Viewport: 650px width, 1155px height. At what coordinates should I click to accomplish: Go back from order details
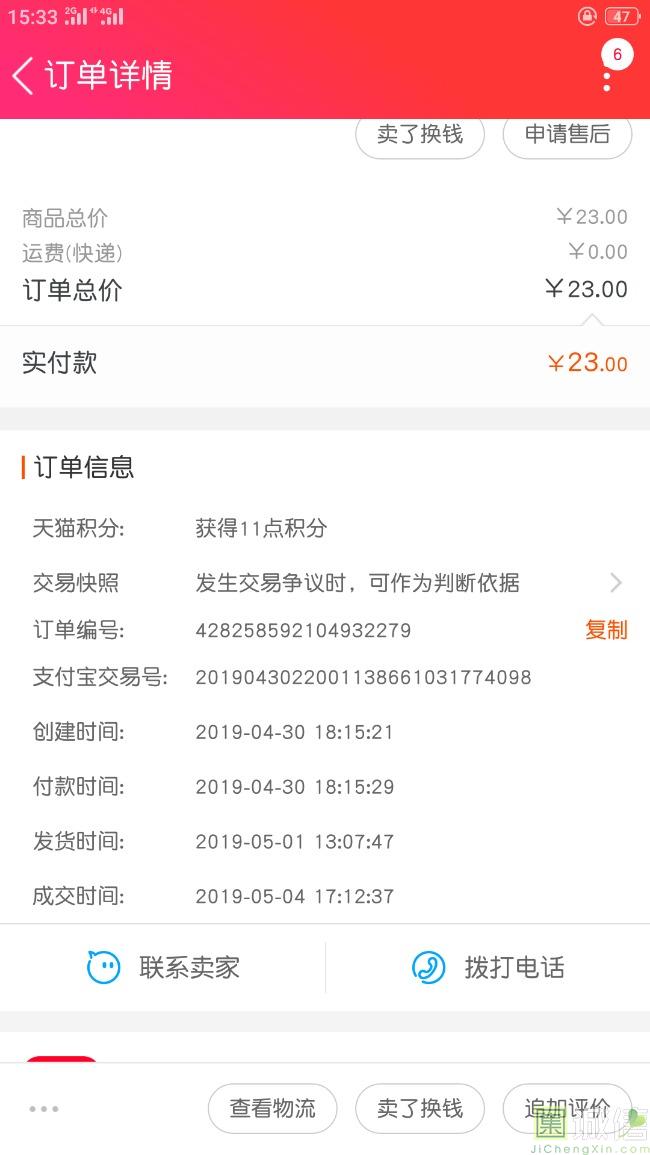tap(24, 75)
